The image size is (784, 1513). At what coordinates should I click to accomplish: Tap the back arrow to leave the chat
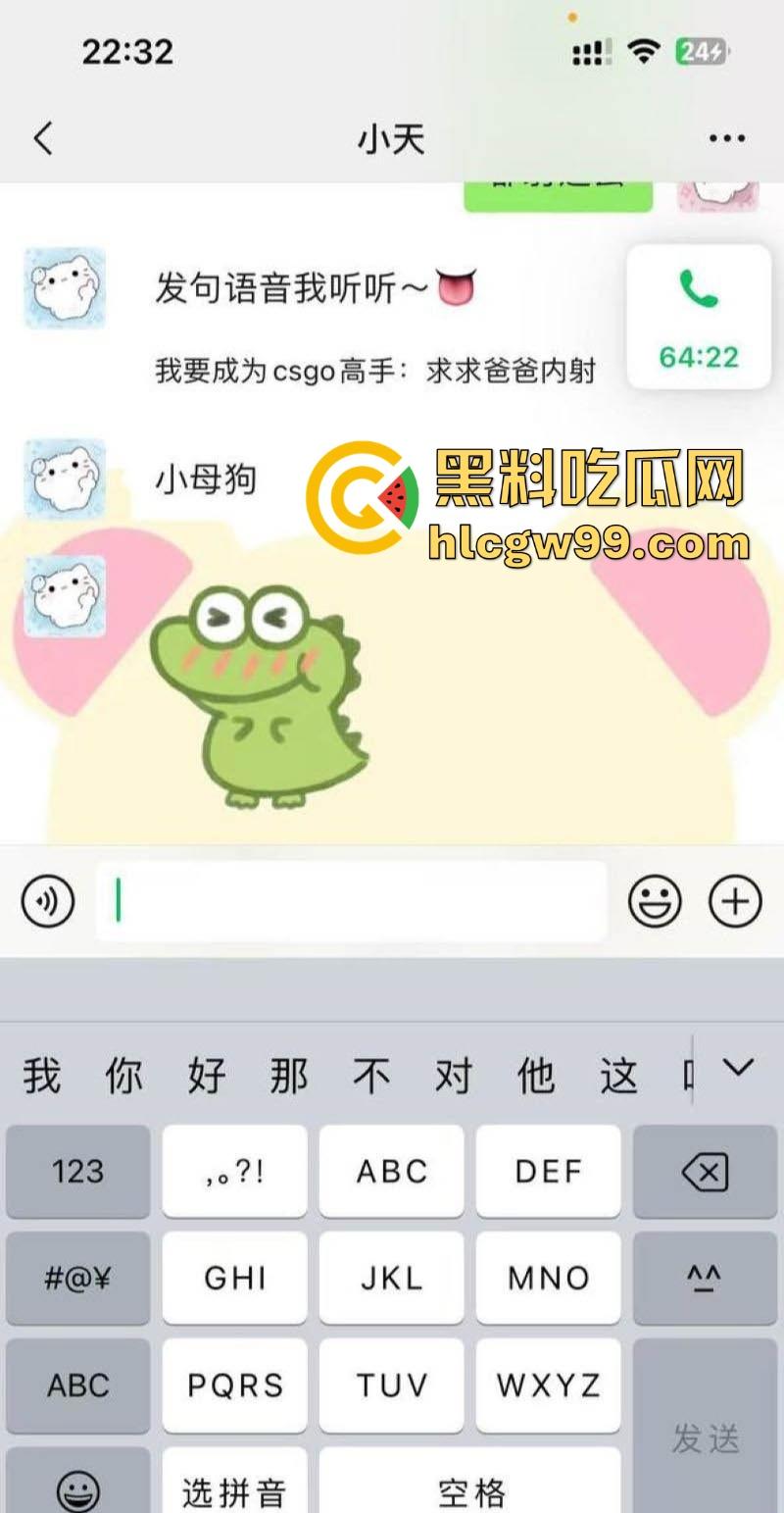(x=41, y=138)
